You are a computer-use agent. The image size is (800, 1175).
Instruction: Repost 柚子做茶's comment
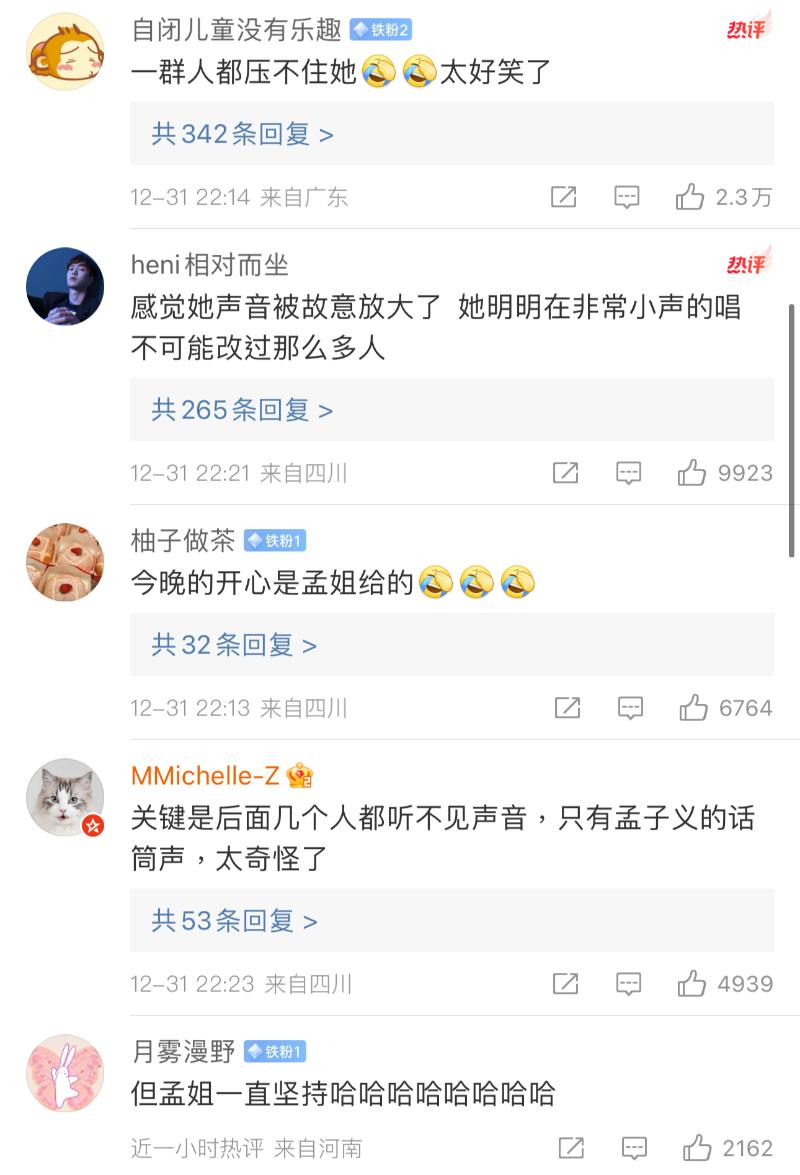(x=567, y=708)
